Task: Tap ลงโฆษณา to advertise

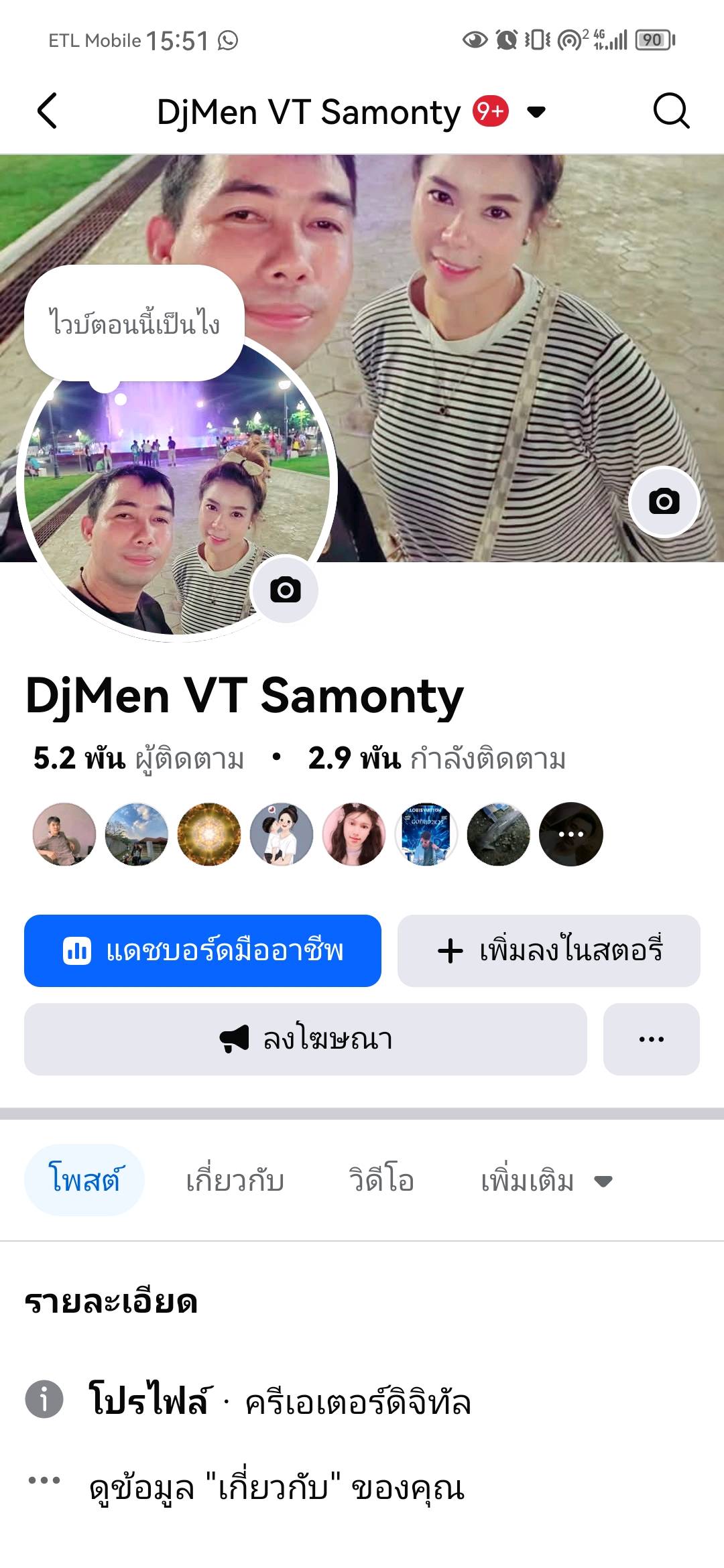Action: pos(306,1039)
